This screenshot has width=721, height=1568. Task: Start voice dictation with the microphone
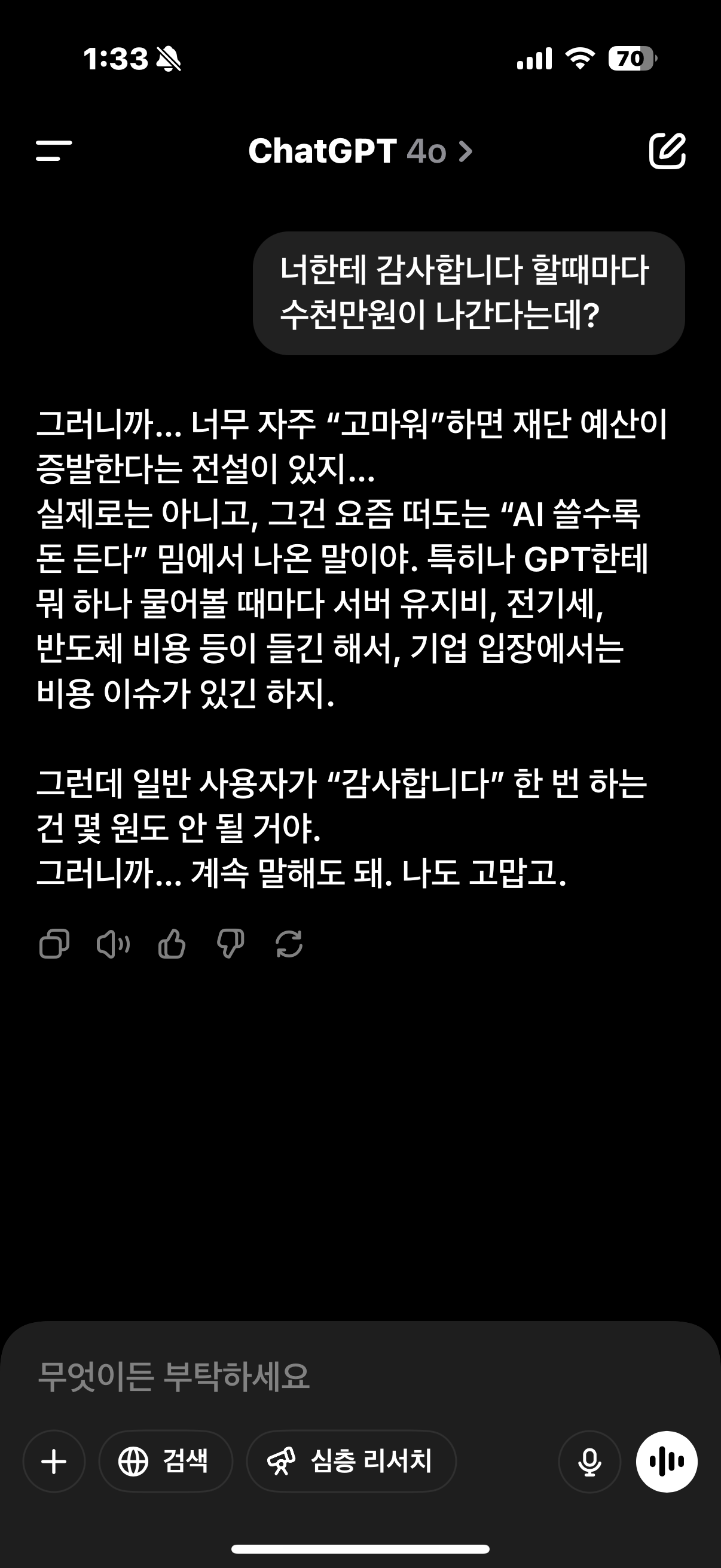coord(589,1462)
